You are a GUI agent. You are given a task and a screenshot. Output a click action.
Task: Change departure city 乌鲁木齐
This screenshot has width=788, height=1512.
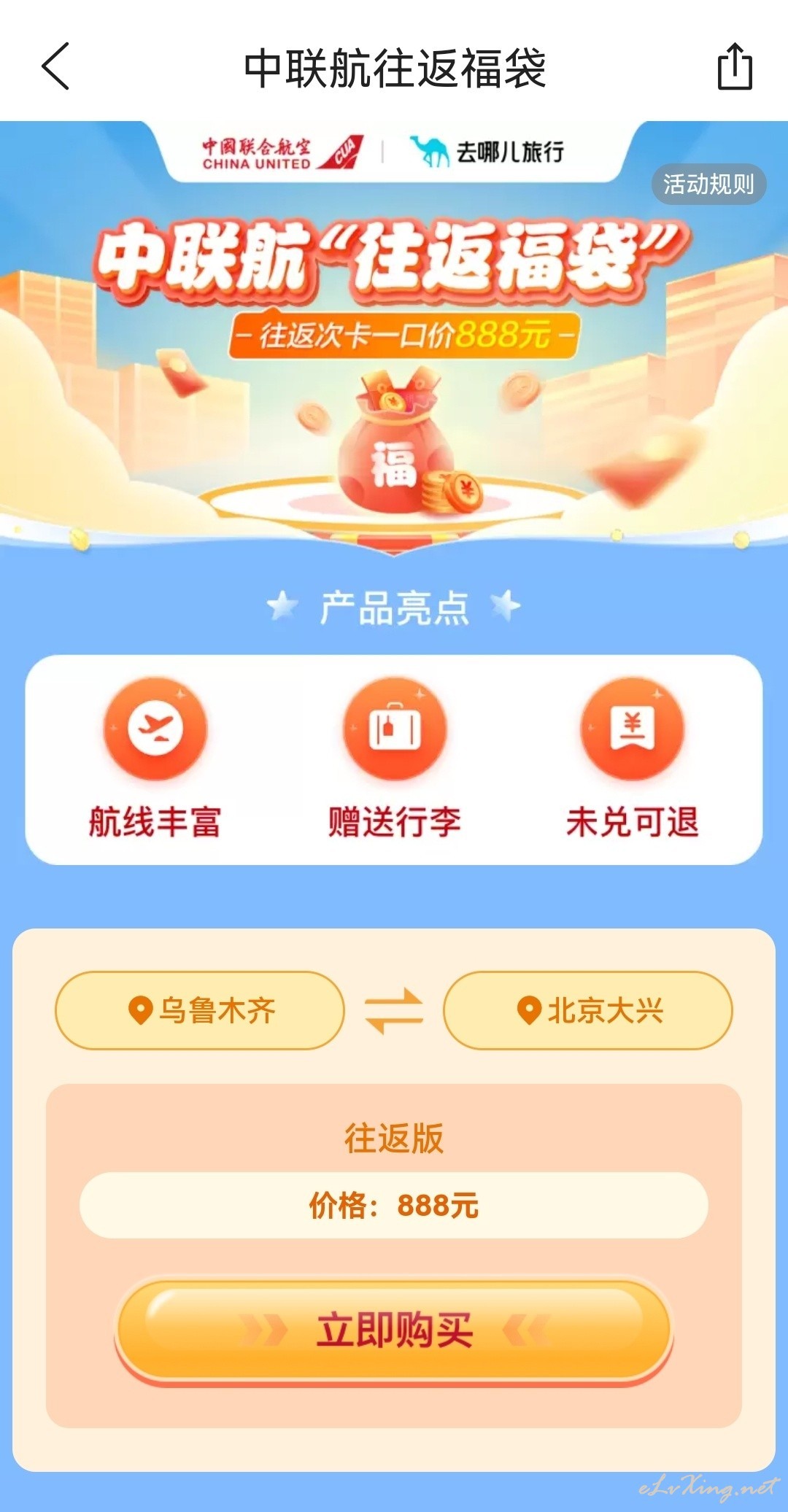pyautogui.click(x=199, y=1010)
